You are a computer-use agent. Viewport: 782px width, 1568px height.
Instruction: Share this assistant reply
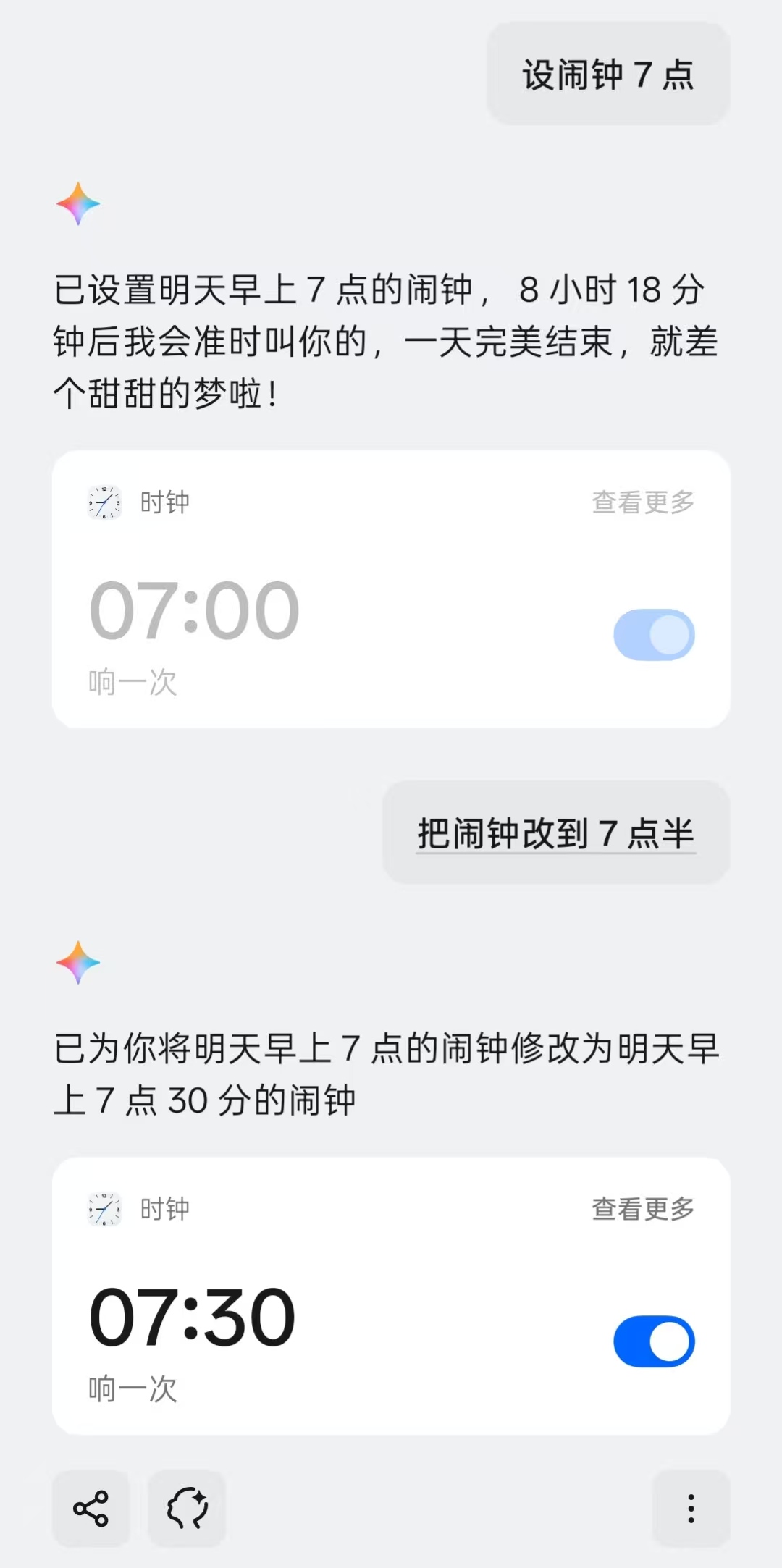pyautogui.click(x=91, y=1509)
